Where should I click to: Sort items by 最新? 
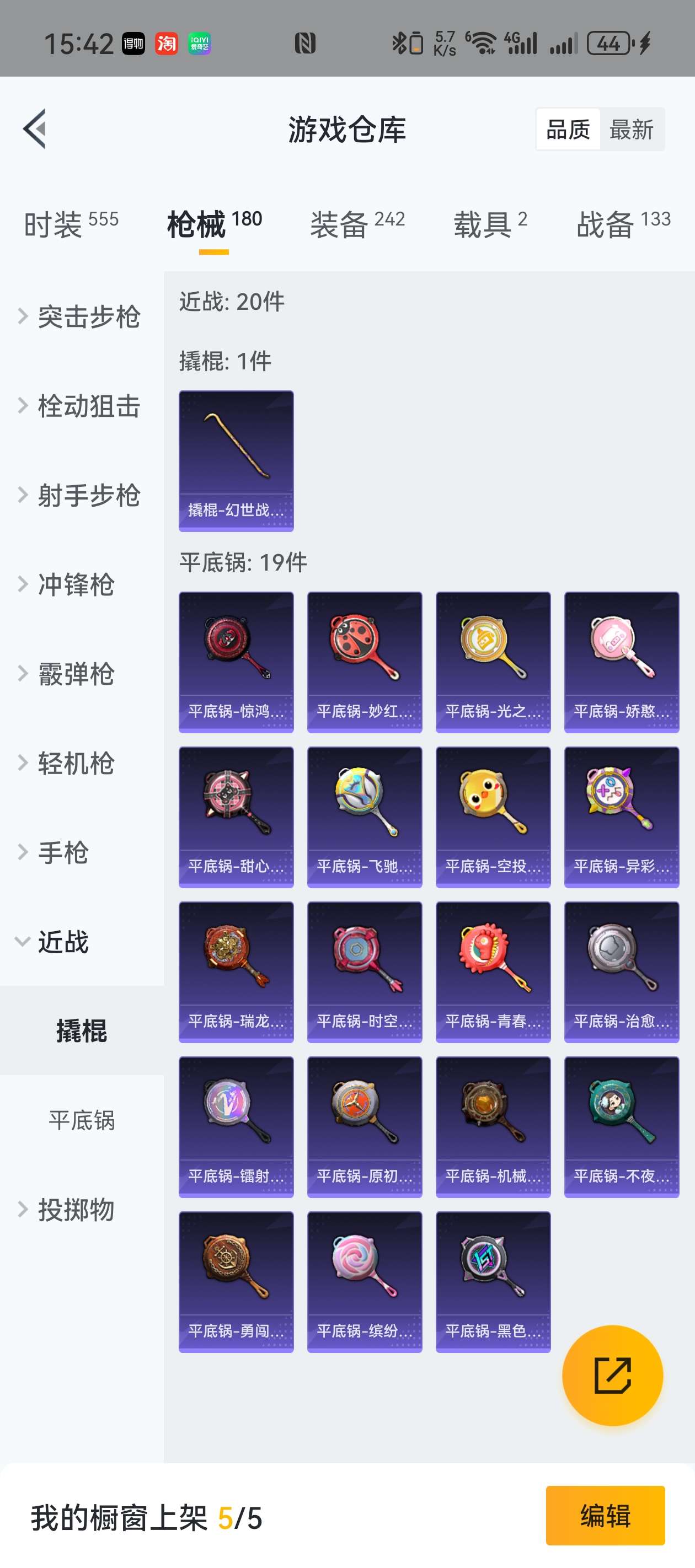pyautogui.click(x=631, y=130)
